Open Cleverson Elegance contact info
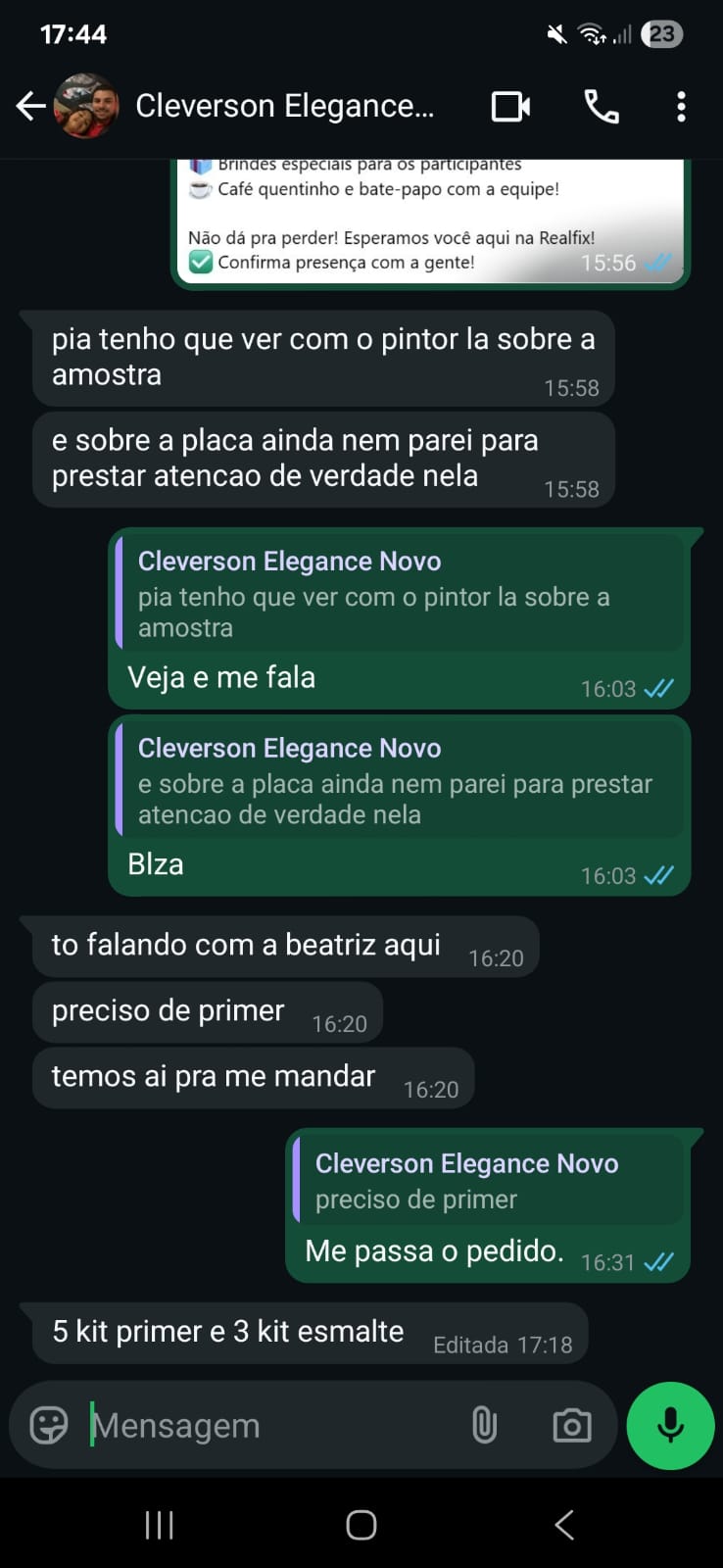Screen dimensions: 723x1568 tap(284, 106)
